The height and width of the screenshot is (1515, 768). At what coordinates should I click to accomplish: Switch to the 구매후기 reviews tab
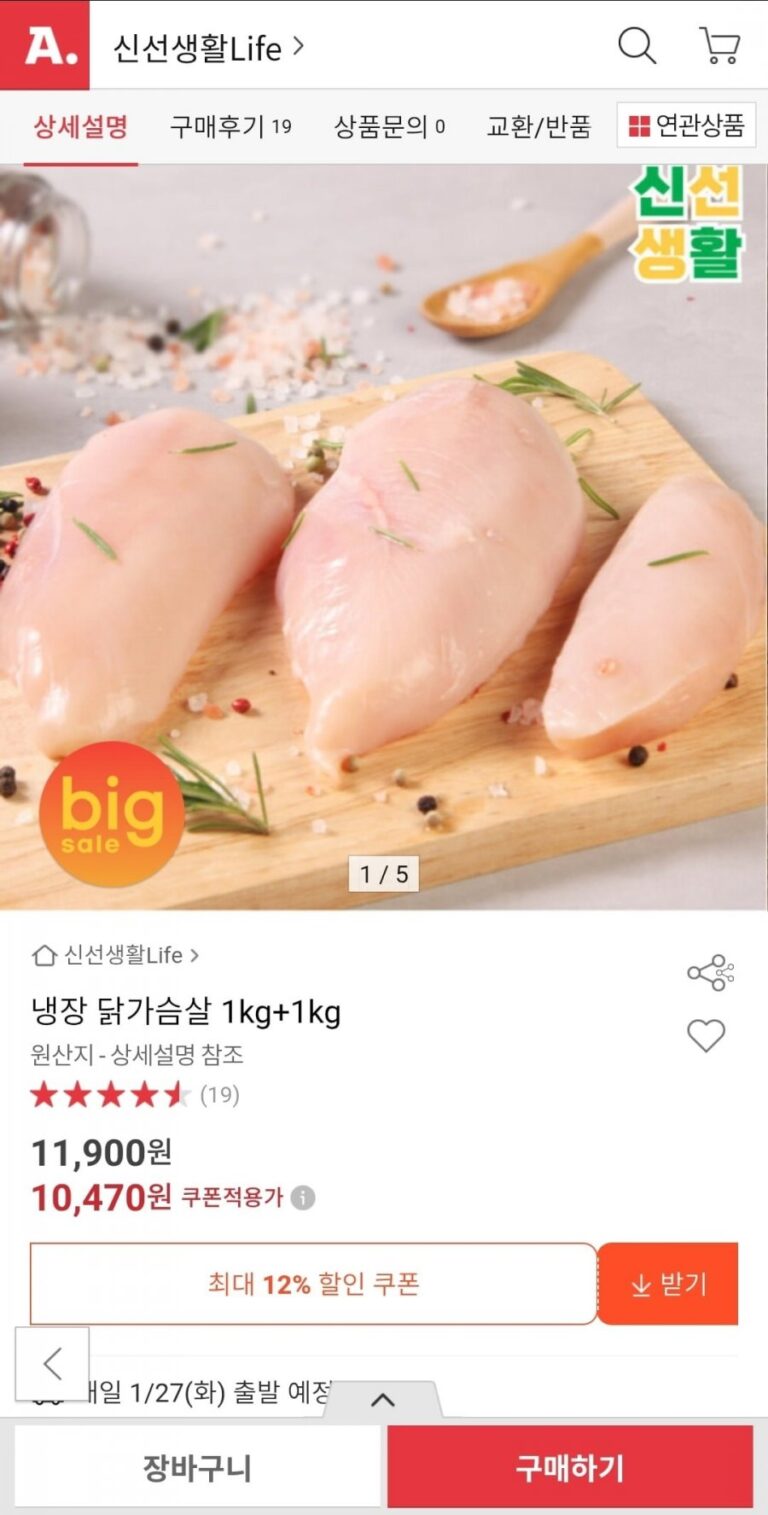tap(230, 127)
